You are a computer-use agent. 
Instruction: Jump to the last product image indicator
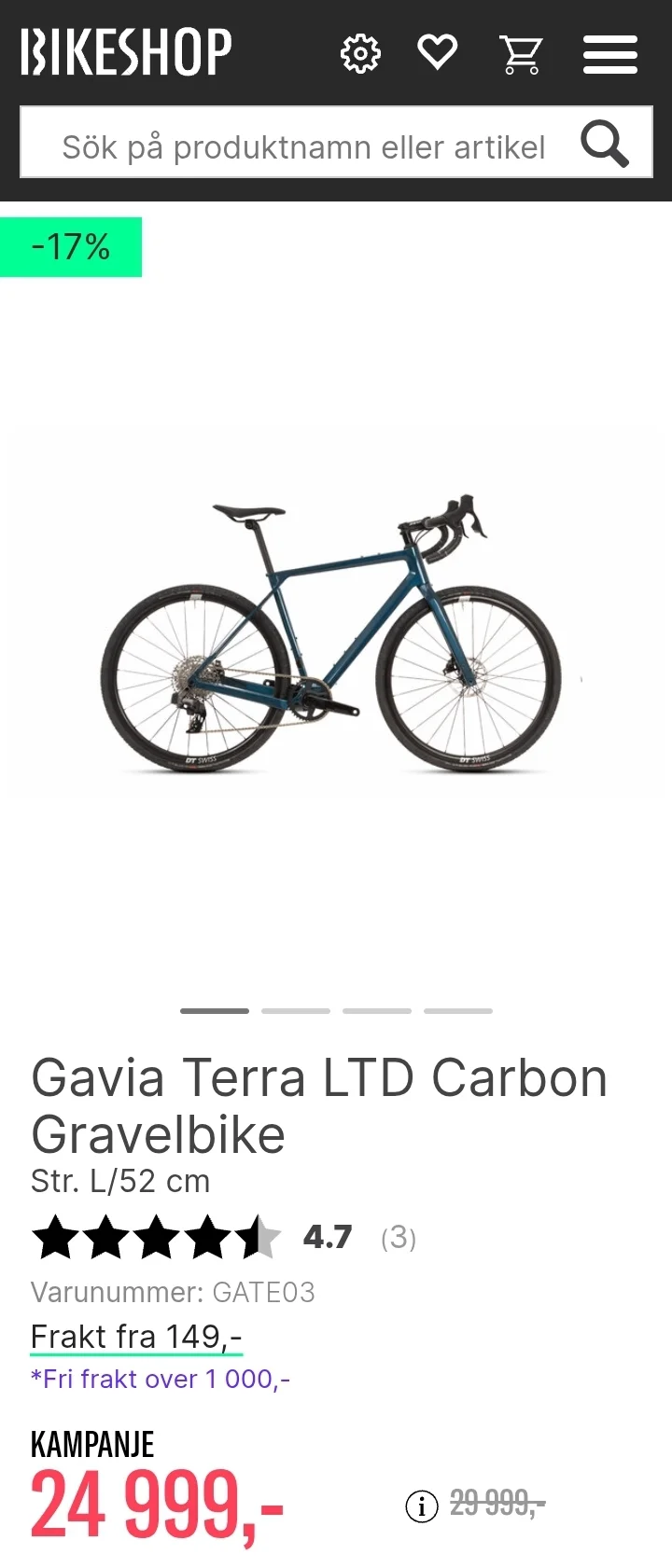(x=457, y=1010)
